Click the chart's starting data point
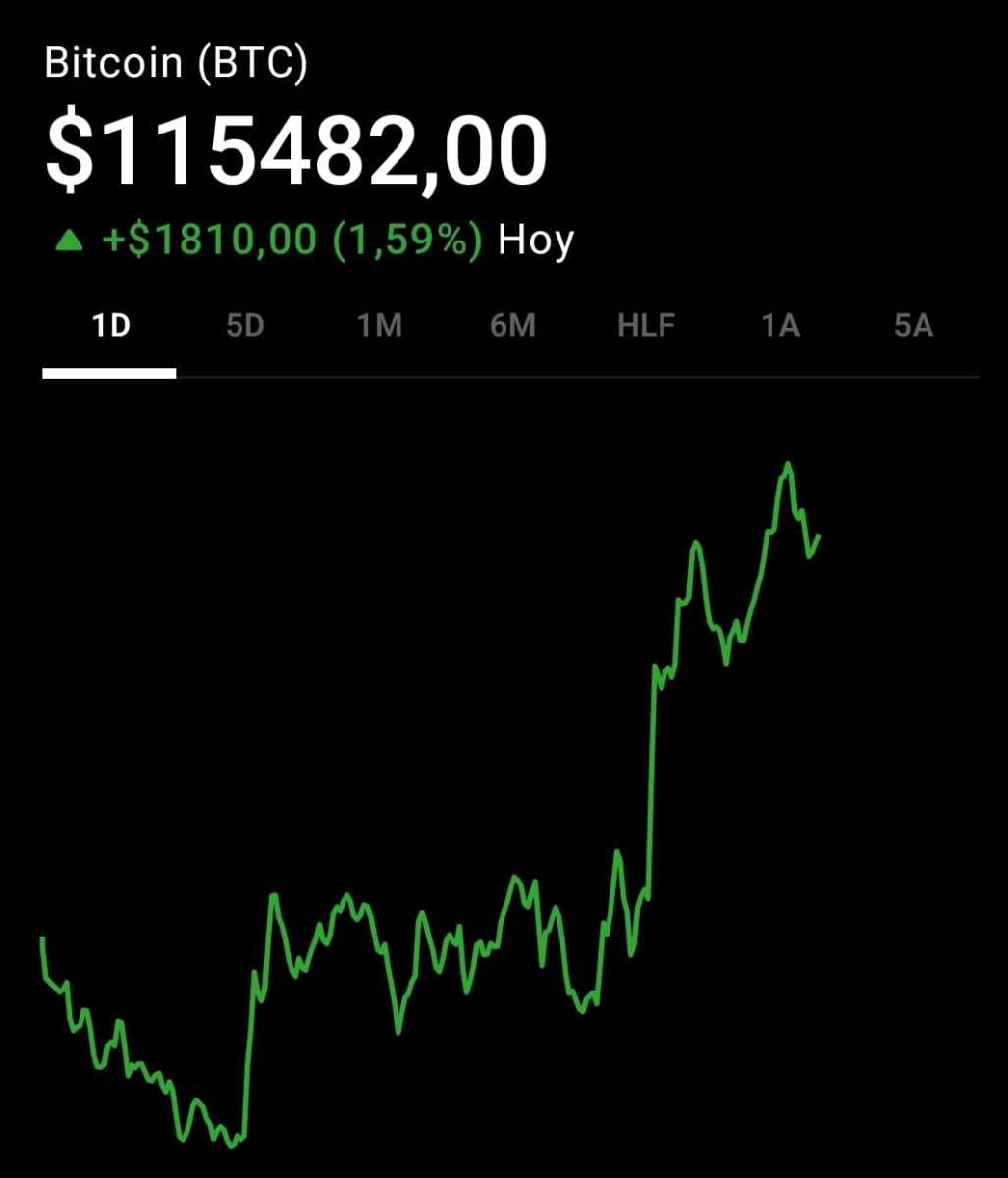The width and height of the screenshot is (1008, 1178). 41,937
